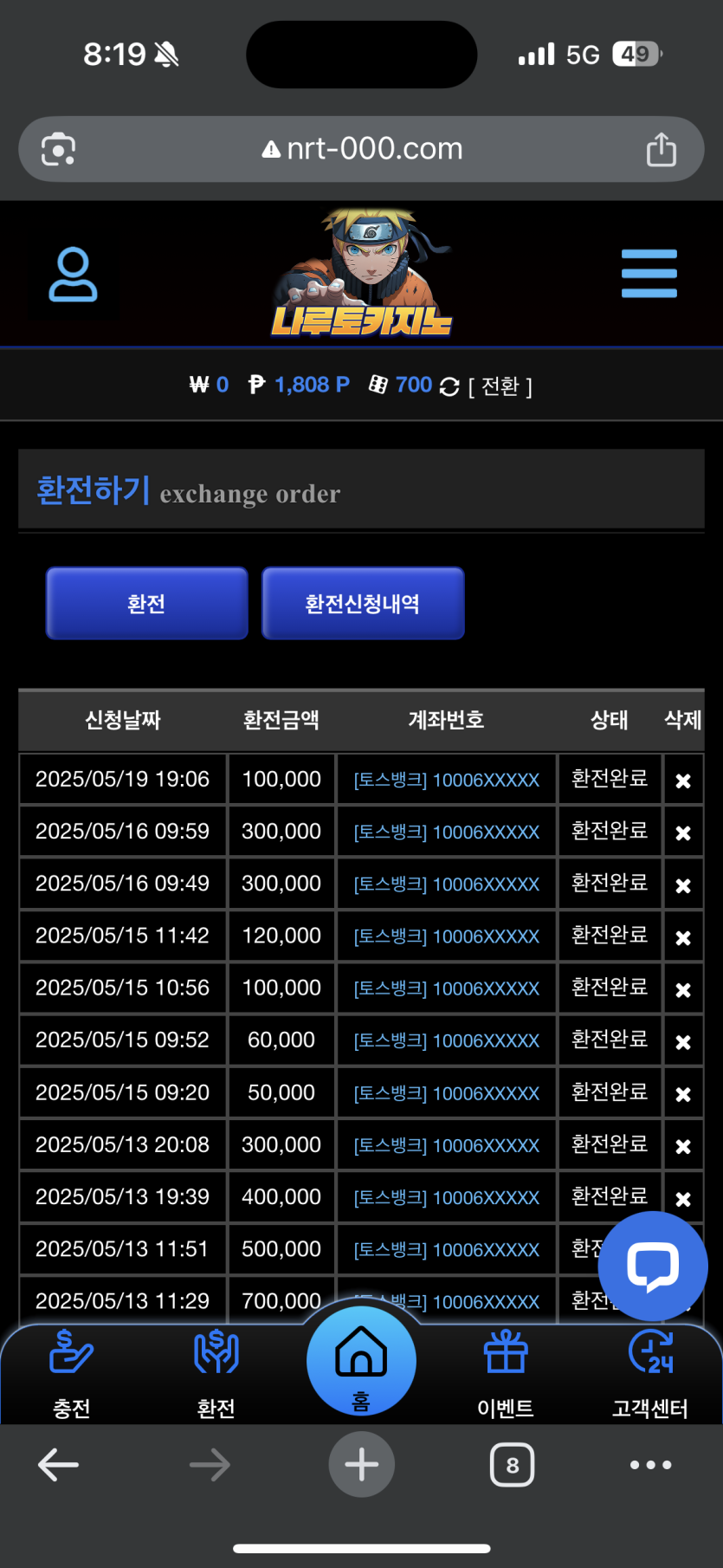Screen dimensions: 723x1568
Task: Open the live chat bubble
Action: click(653, 1267)
